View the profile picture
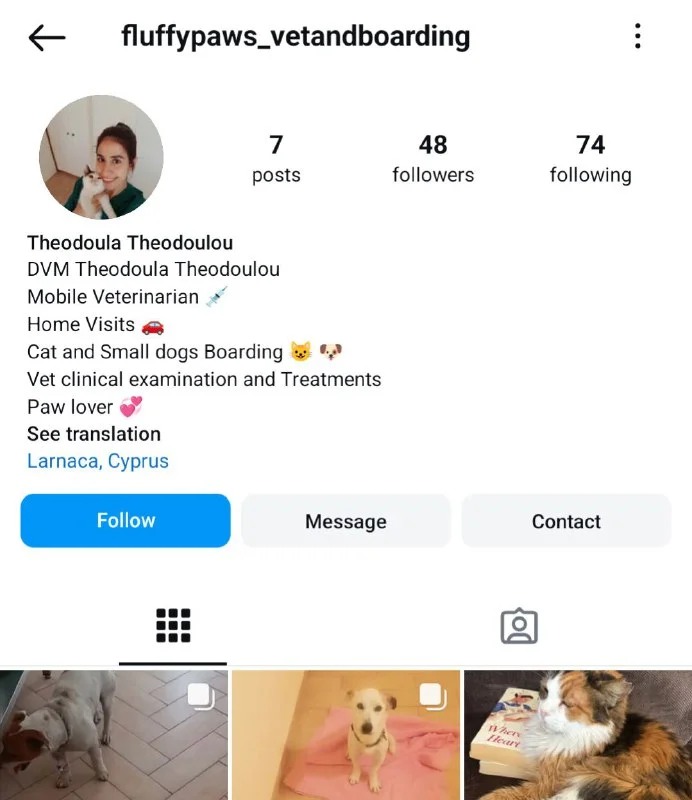692x800 pixels. point(101,158)
